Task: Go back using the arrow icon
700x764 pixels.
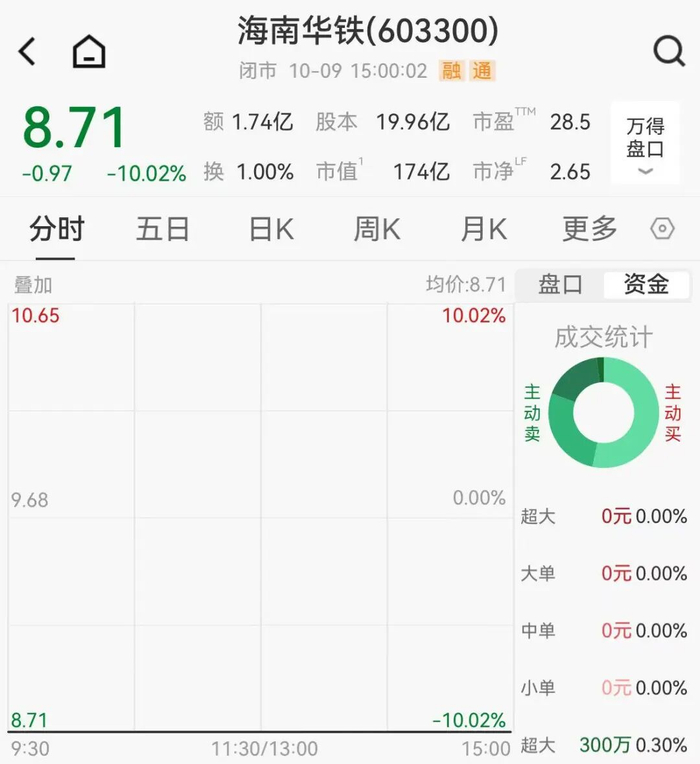Action: (27, 52)
